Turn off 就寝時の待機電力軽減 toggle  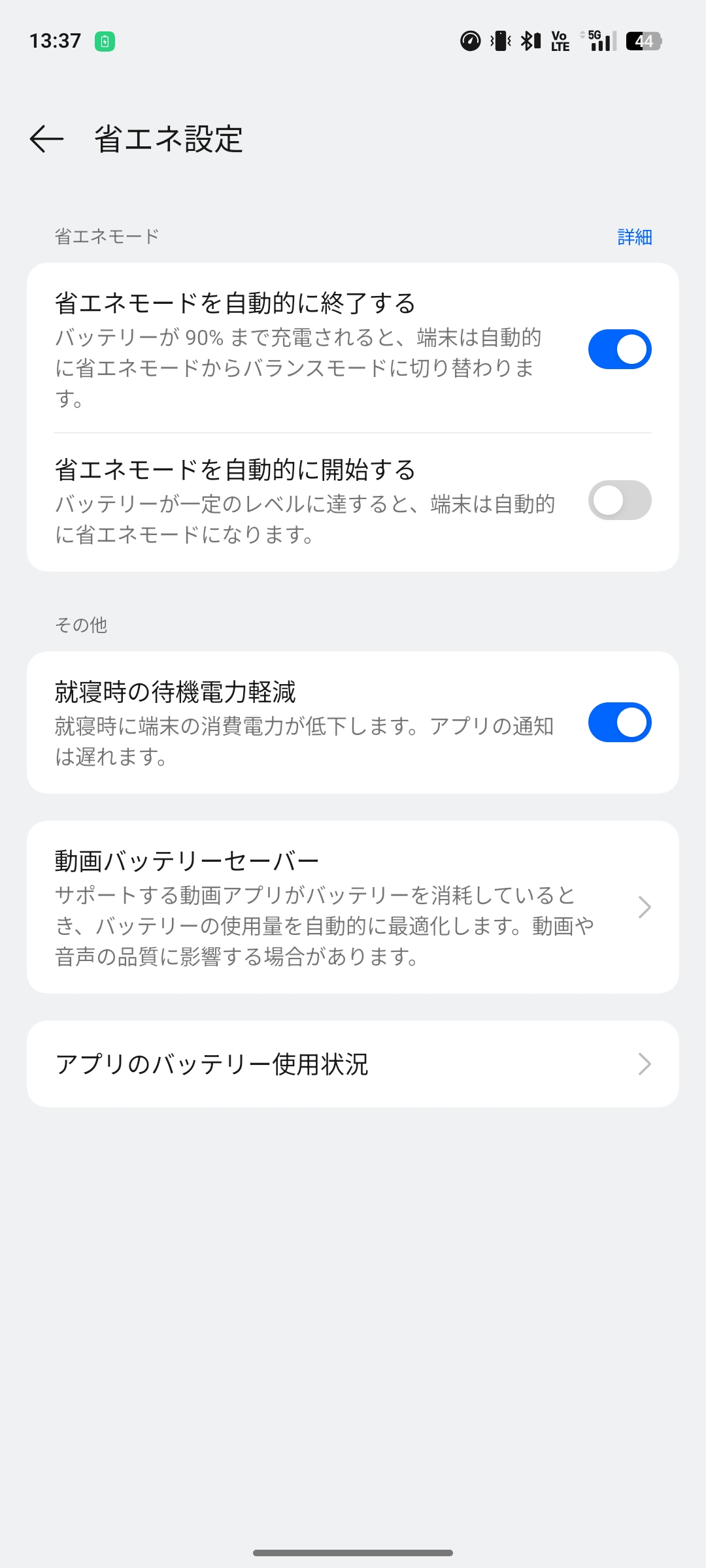(x=619, y=723)
